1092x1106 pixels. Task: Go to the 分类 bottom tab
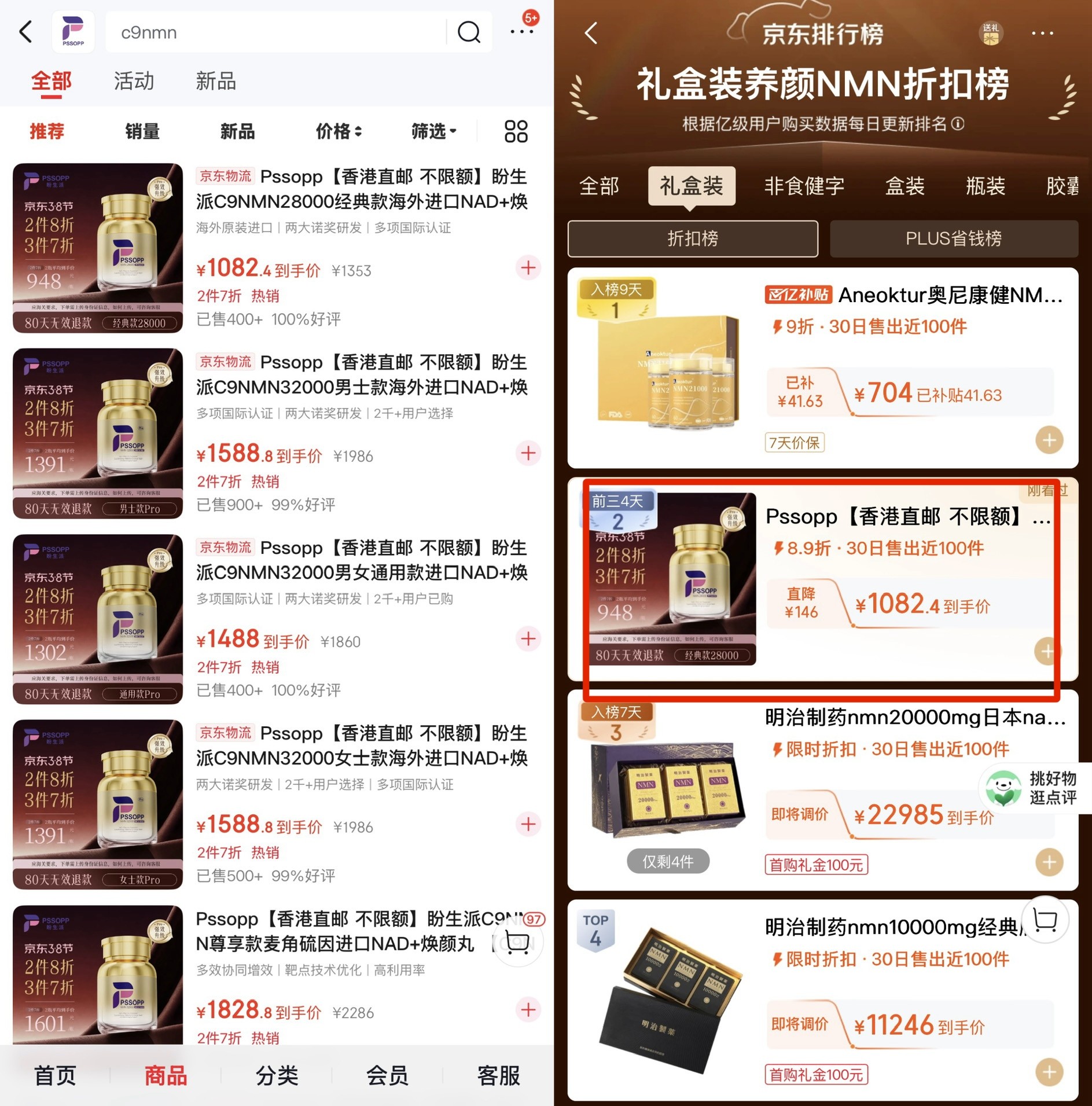(x=277, y=1075)
